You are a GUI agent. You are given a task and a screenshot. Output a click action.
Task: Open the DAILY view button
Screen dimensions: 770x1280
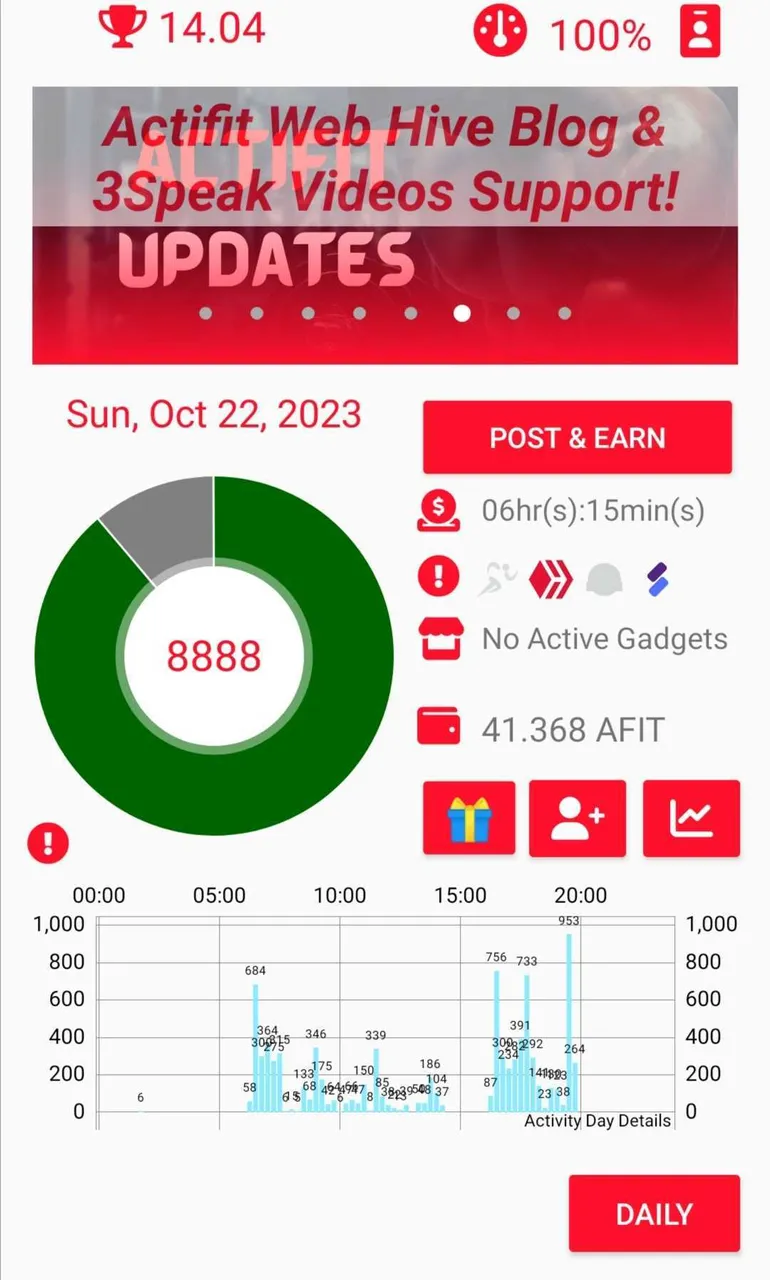point(654,1213)
